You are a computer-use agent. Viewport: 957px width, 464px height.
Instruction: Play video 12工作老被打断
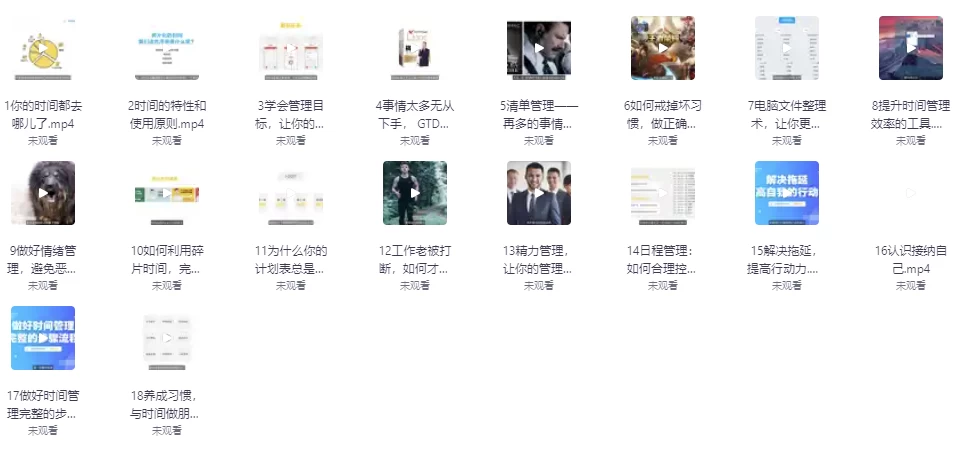tap(415, 193)
